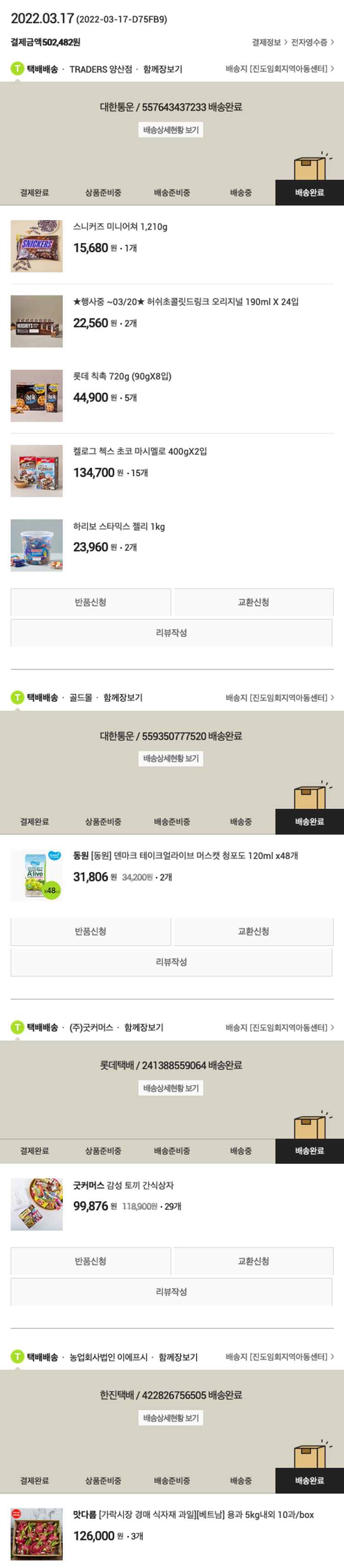
Task: Tap 함께장보기 next to TRADERS 양산점
Action: pos(162,69)
